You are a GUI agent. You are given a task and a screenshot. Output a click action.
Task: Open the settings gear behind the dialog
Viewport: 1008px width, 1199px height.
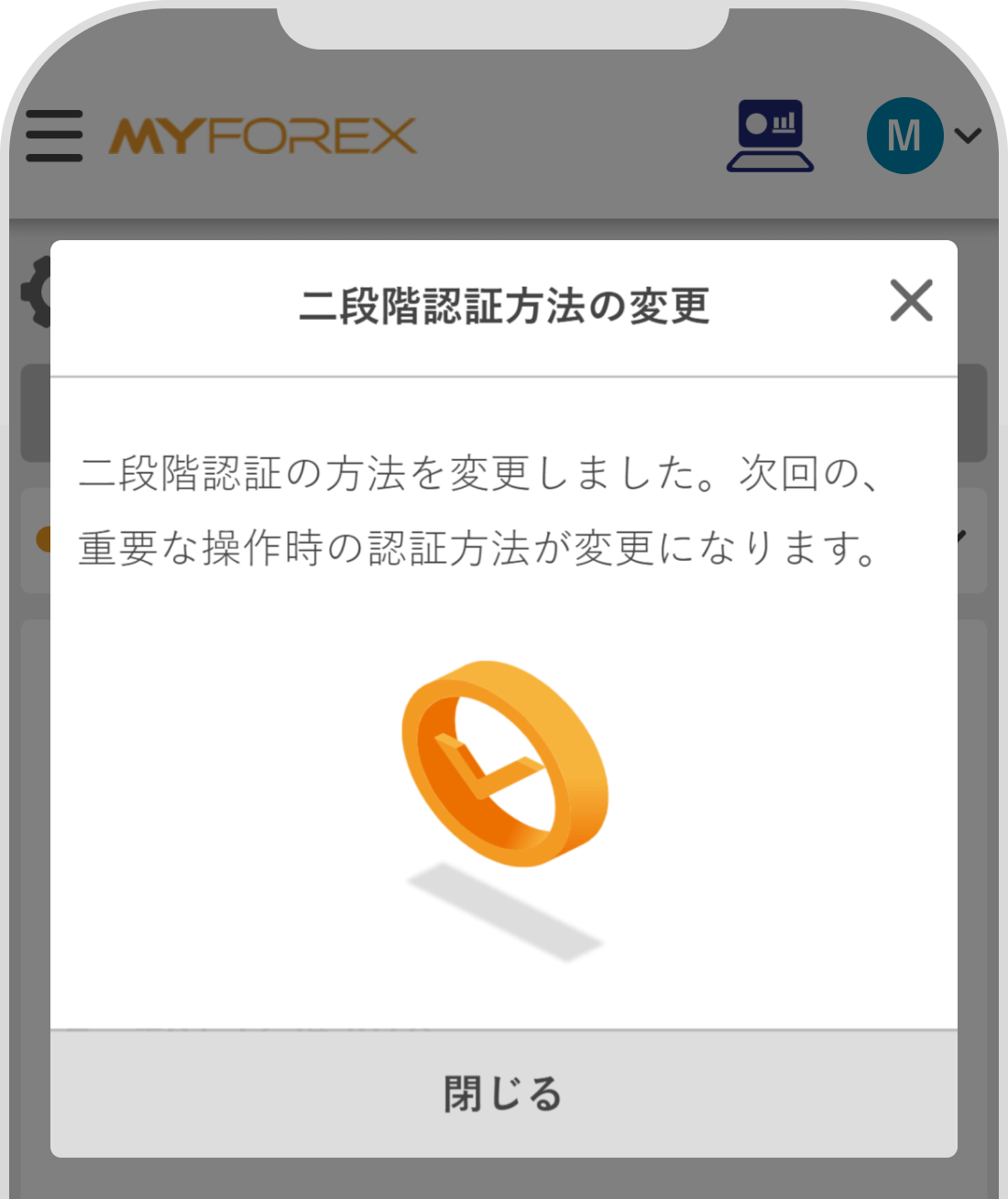pos(34,293)
